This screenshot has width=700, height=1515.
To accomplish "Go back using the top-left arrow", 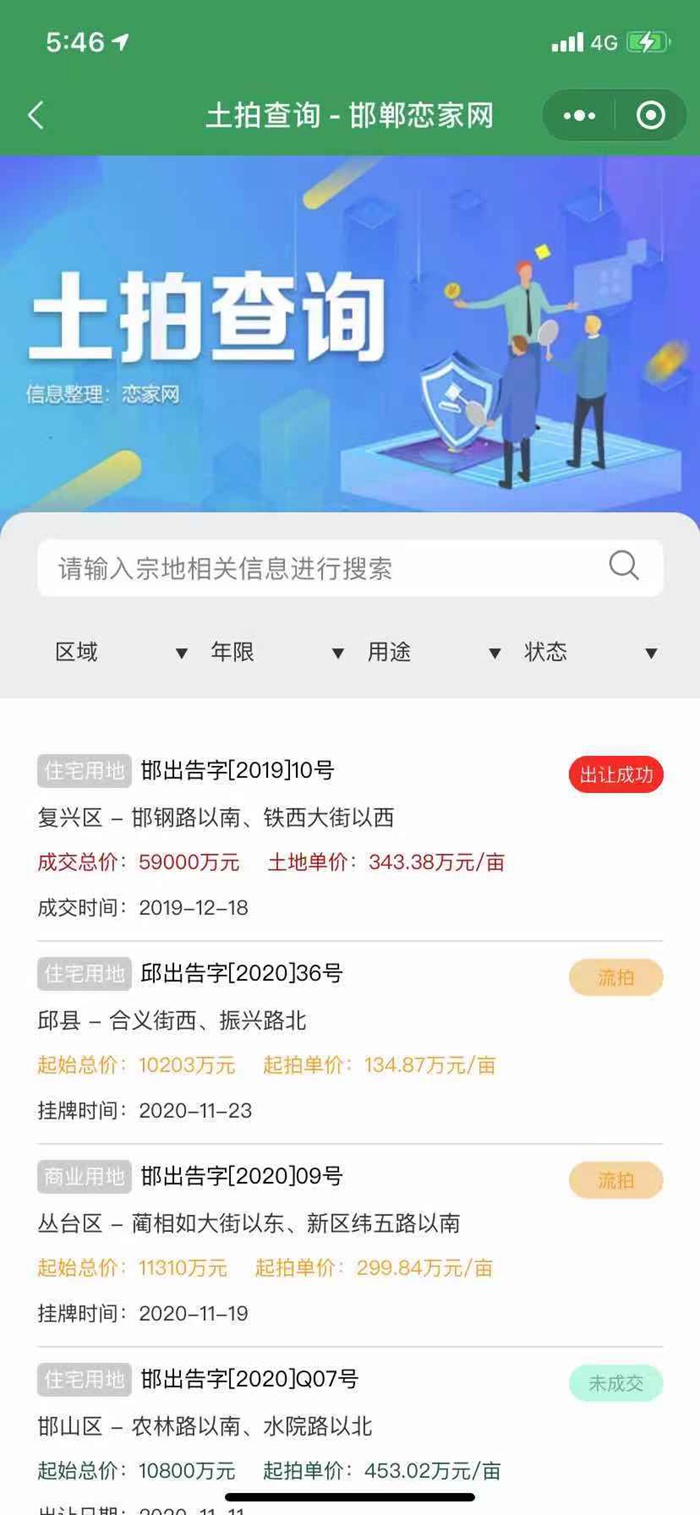I will pos(36,116).
